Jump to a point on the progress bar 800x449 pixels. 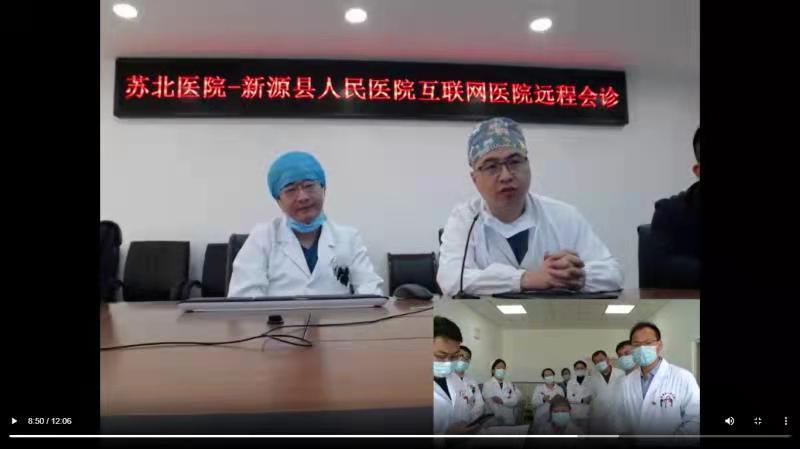pos(400,435)
